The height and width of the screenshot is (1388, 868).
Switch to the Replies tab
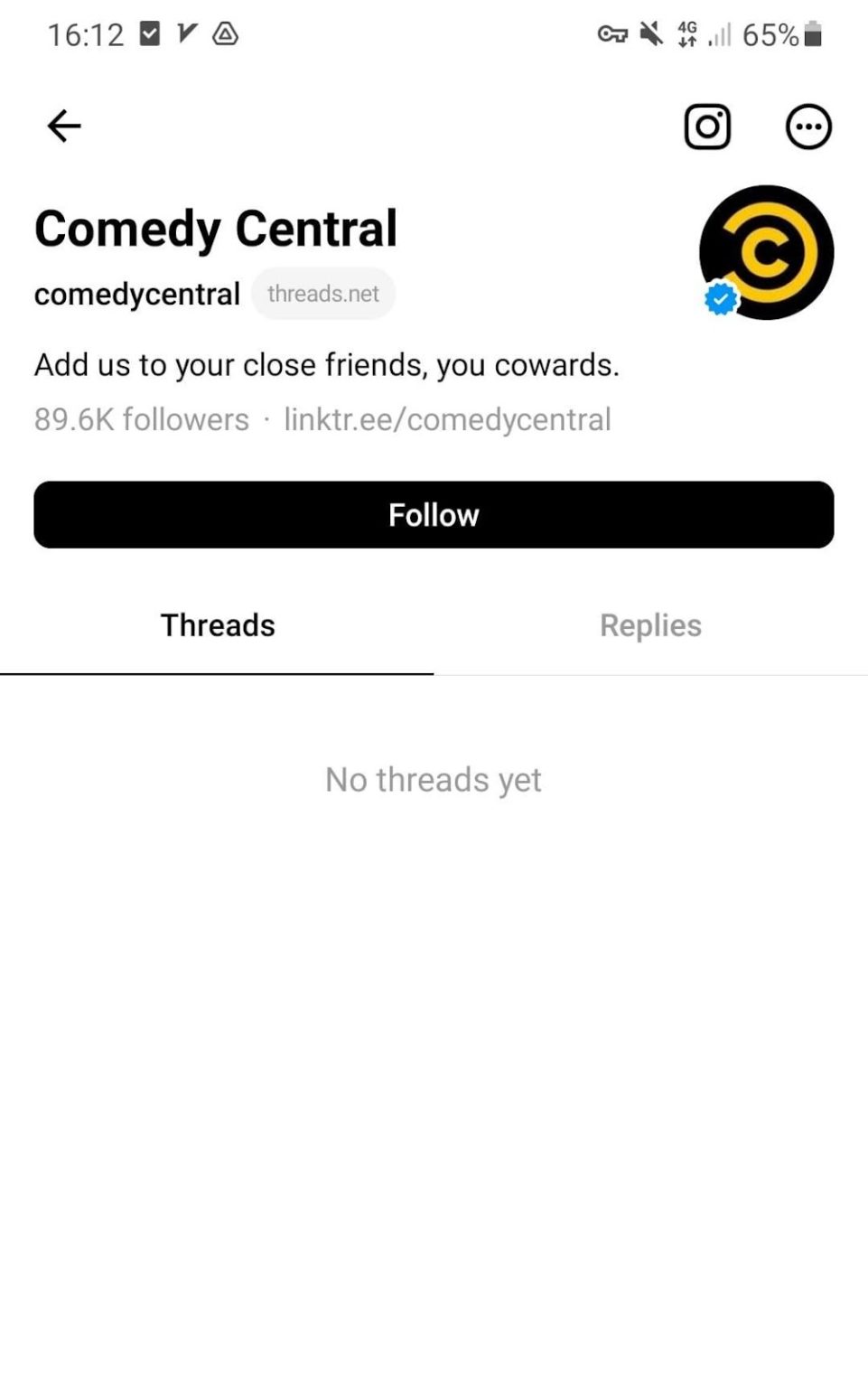pos(650,624)
